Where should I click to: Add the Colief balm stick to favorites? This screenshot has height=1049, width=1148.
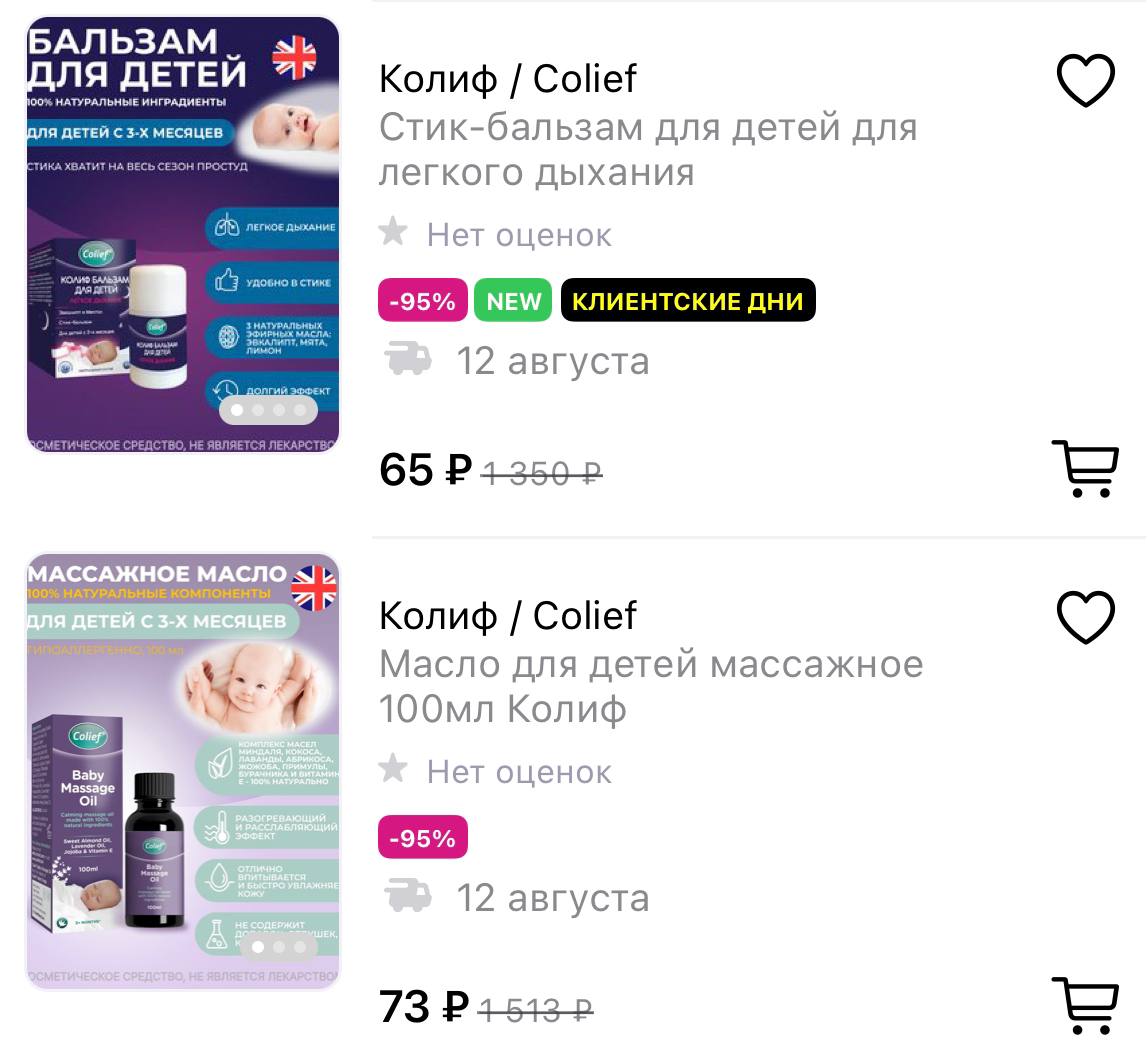(1086, 81)
